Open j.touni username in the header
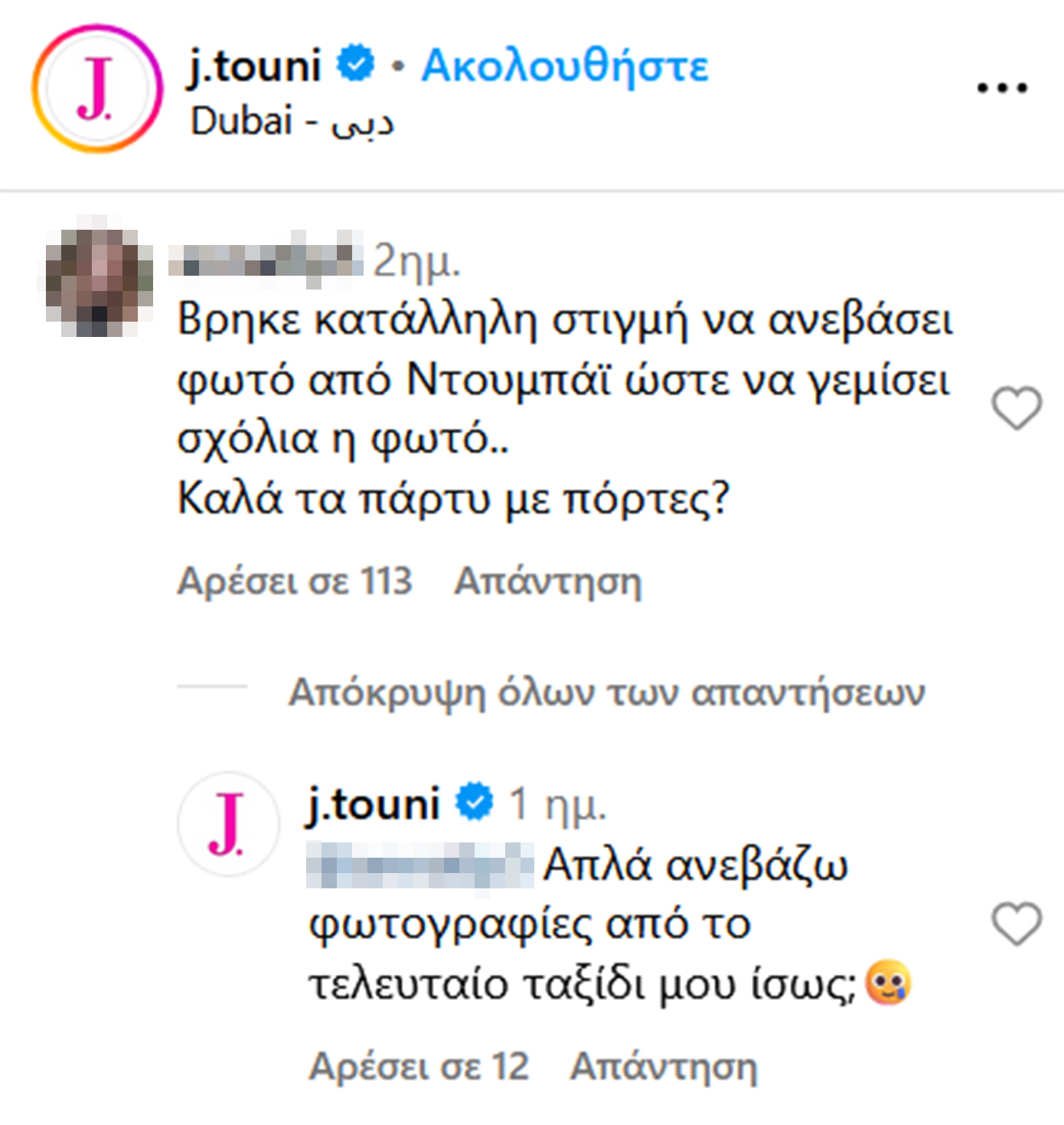The image size is (1064, 1125). click(x=255, y=66)
